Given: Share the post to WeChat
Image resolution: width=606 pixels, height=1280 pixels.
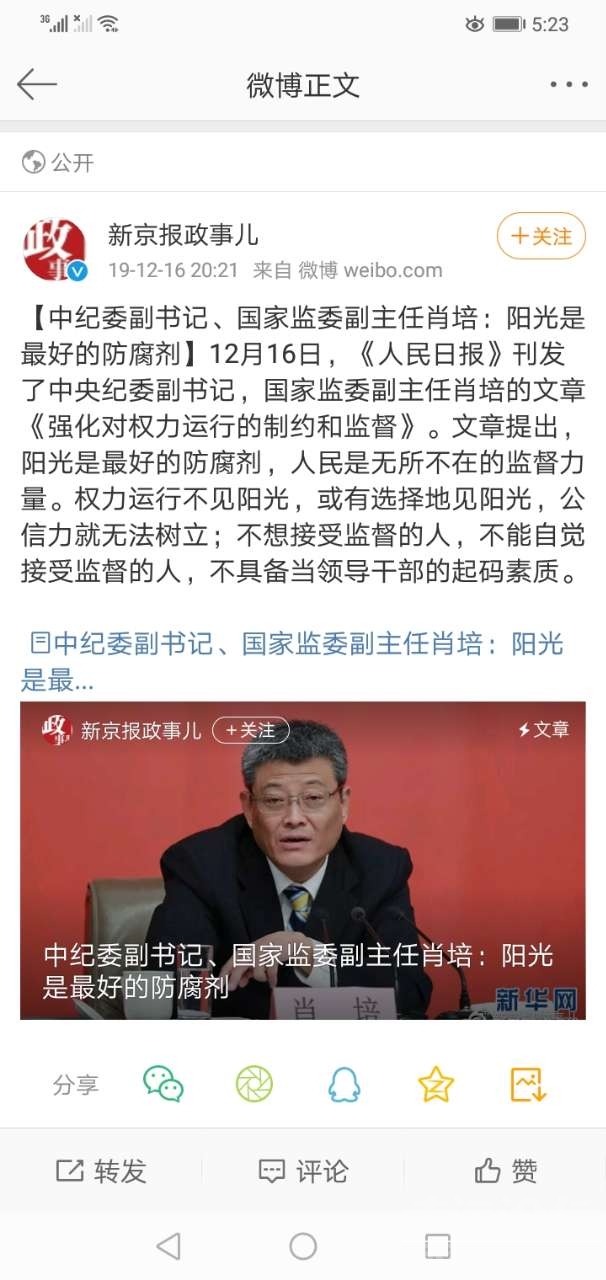Looking at the screenshot, I should [x=163, y=1084].
